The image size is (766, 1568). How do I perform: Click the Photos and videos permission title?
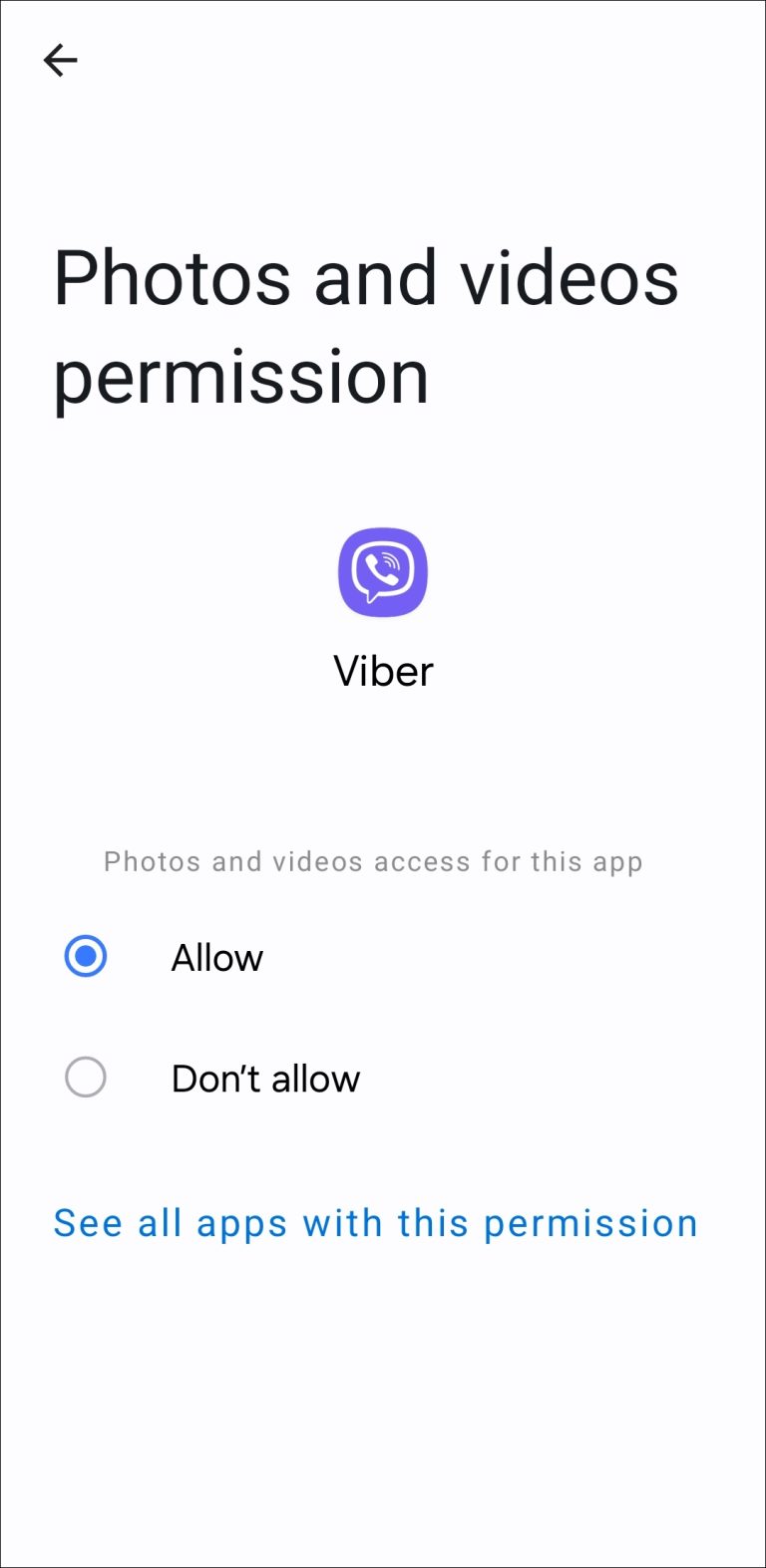[x=367, y=324]
